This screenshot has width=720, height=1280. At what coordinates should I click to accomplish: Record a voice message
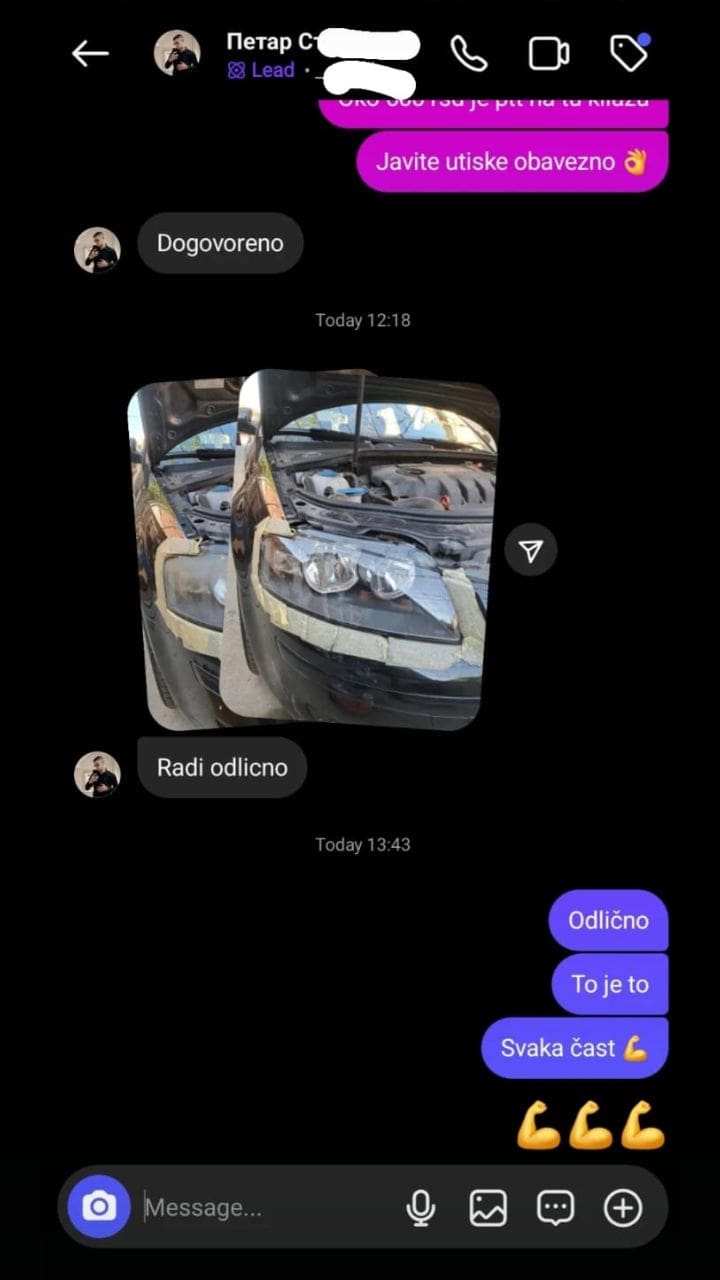pyautogui.click(x=421, y=1208)
